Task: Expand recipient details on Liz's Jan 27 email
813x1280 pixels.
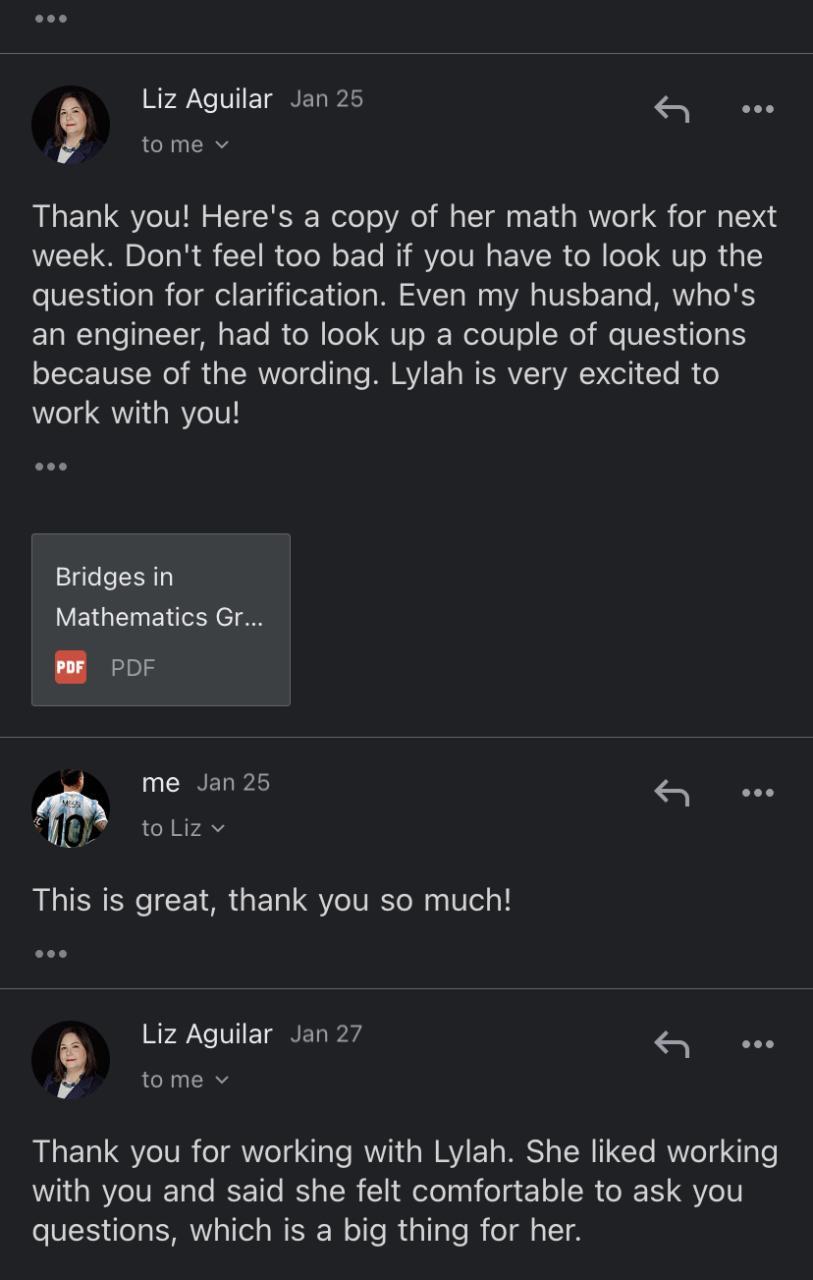Action: point(186,1080)
